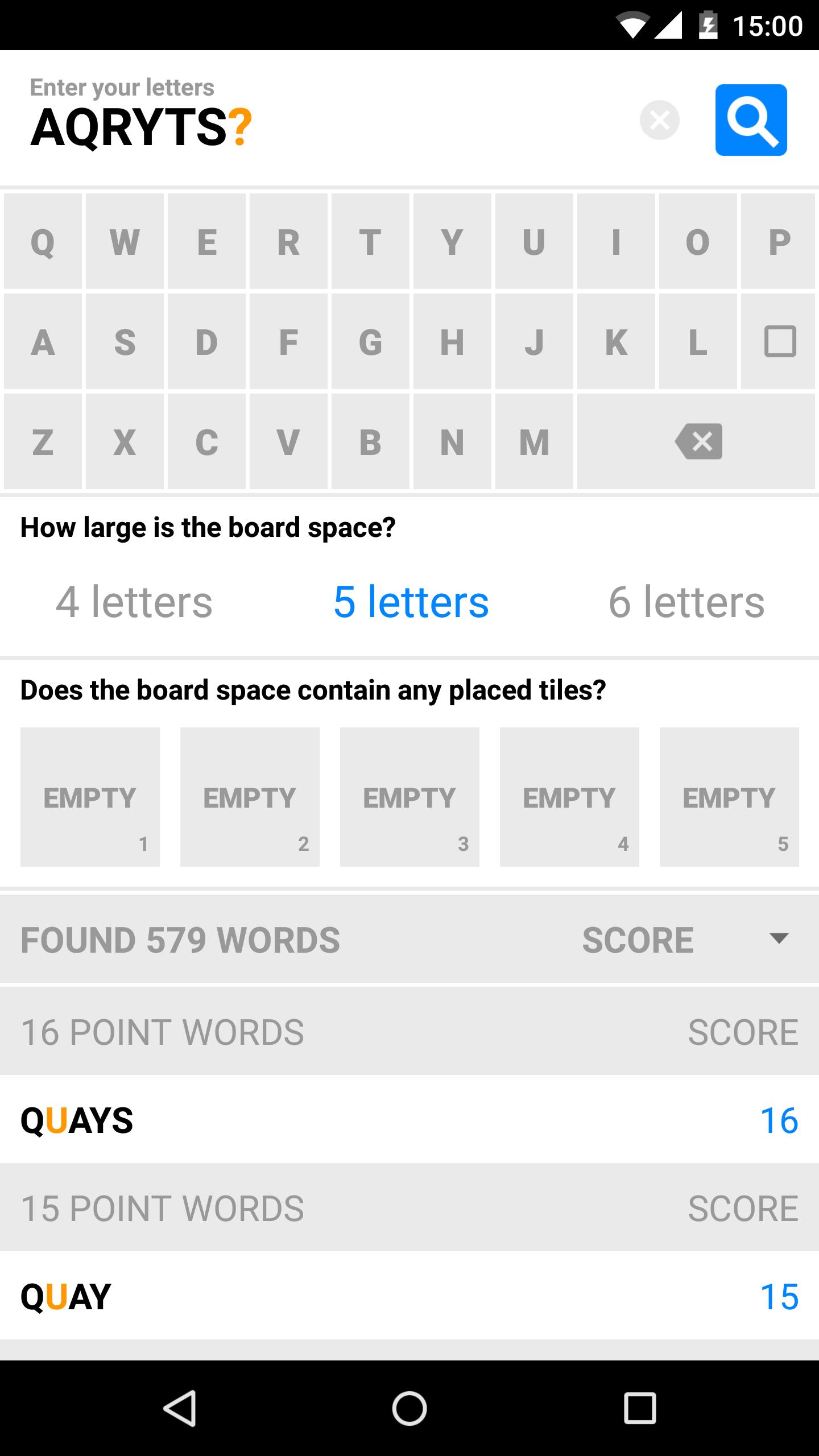Image resolution: width=819 pixels, height=1456 pixels.
Task: Add a blank tile with the square key
Action: pos(779,342)
